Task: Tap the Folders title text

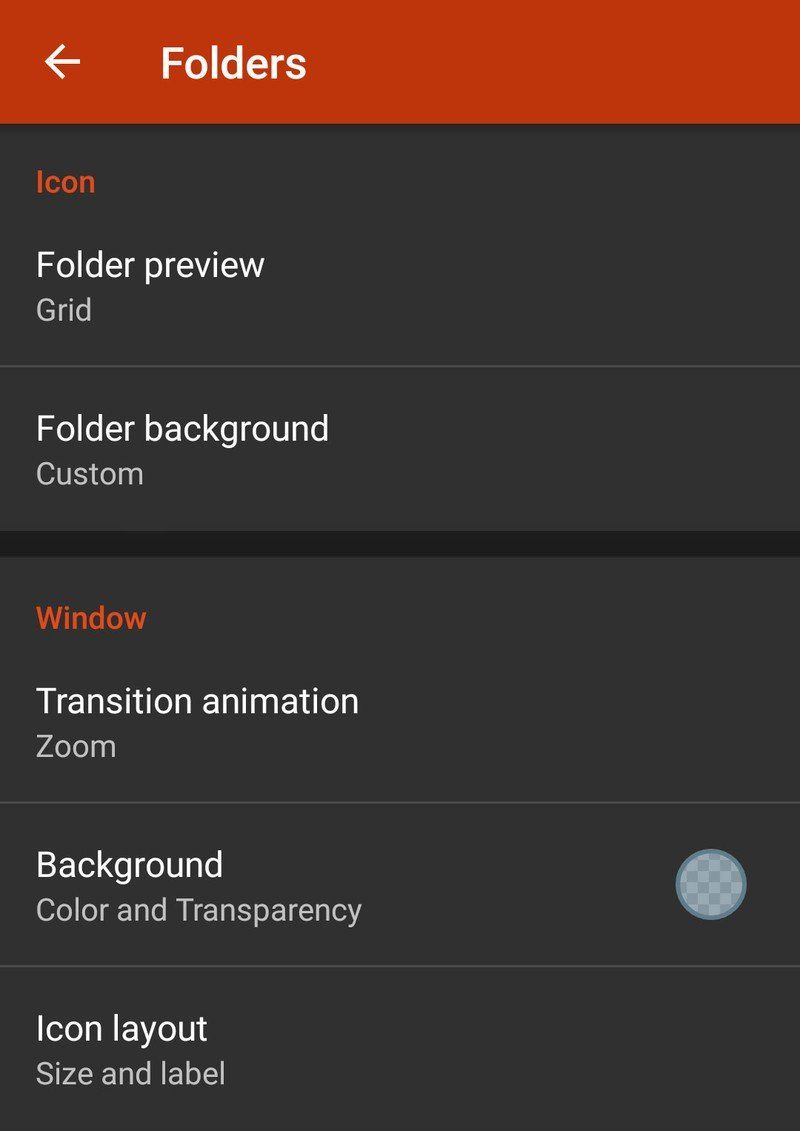Action: [x=231, y=61]
